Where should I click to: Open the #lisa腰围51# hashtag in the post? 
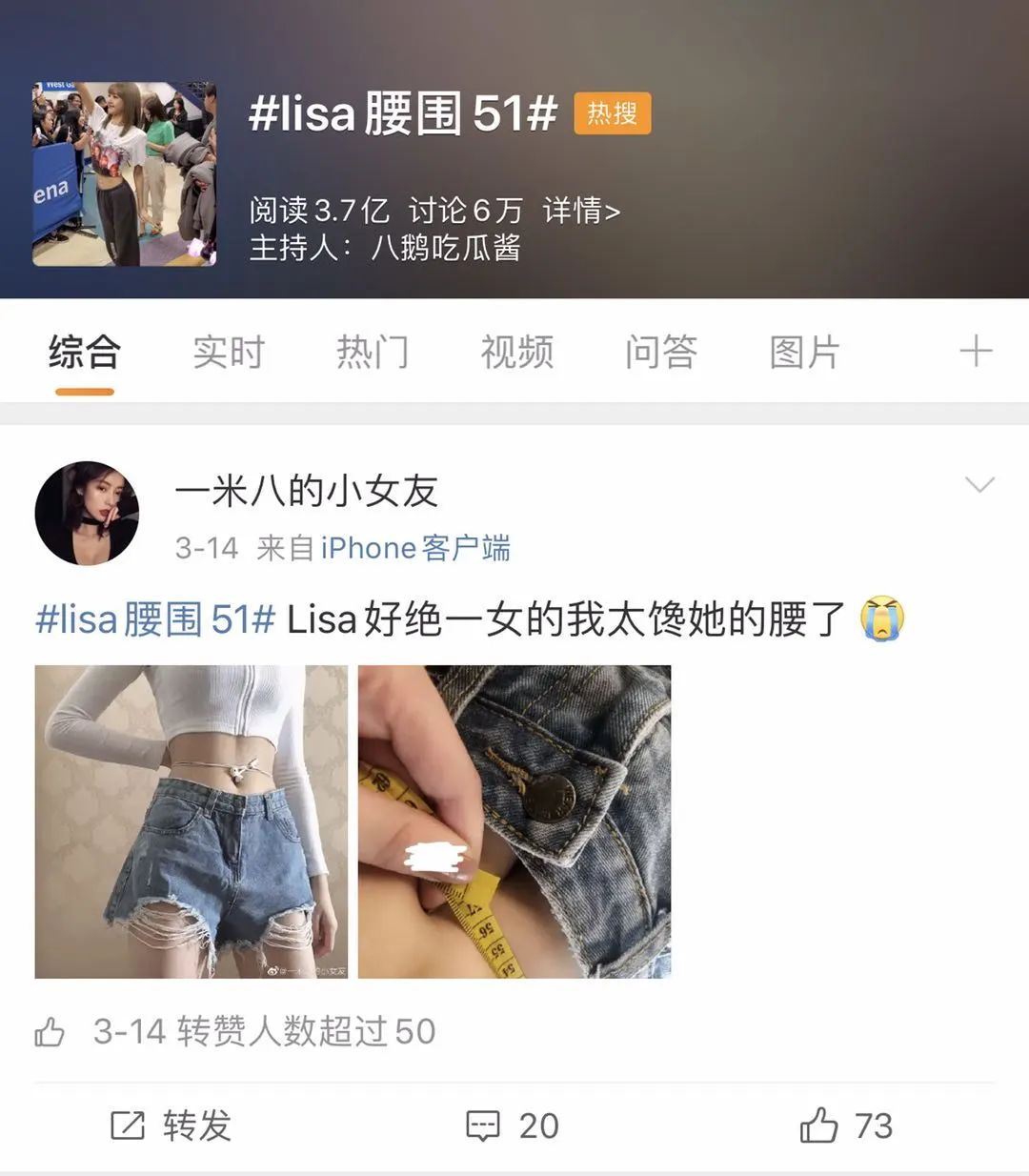[x=155, y=619]
